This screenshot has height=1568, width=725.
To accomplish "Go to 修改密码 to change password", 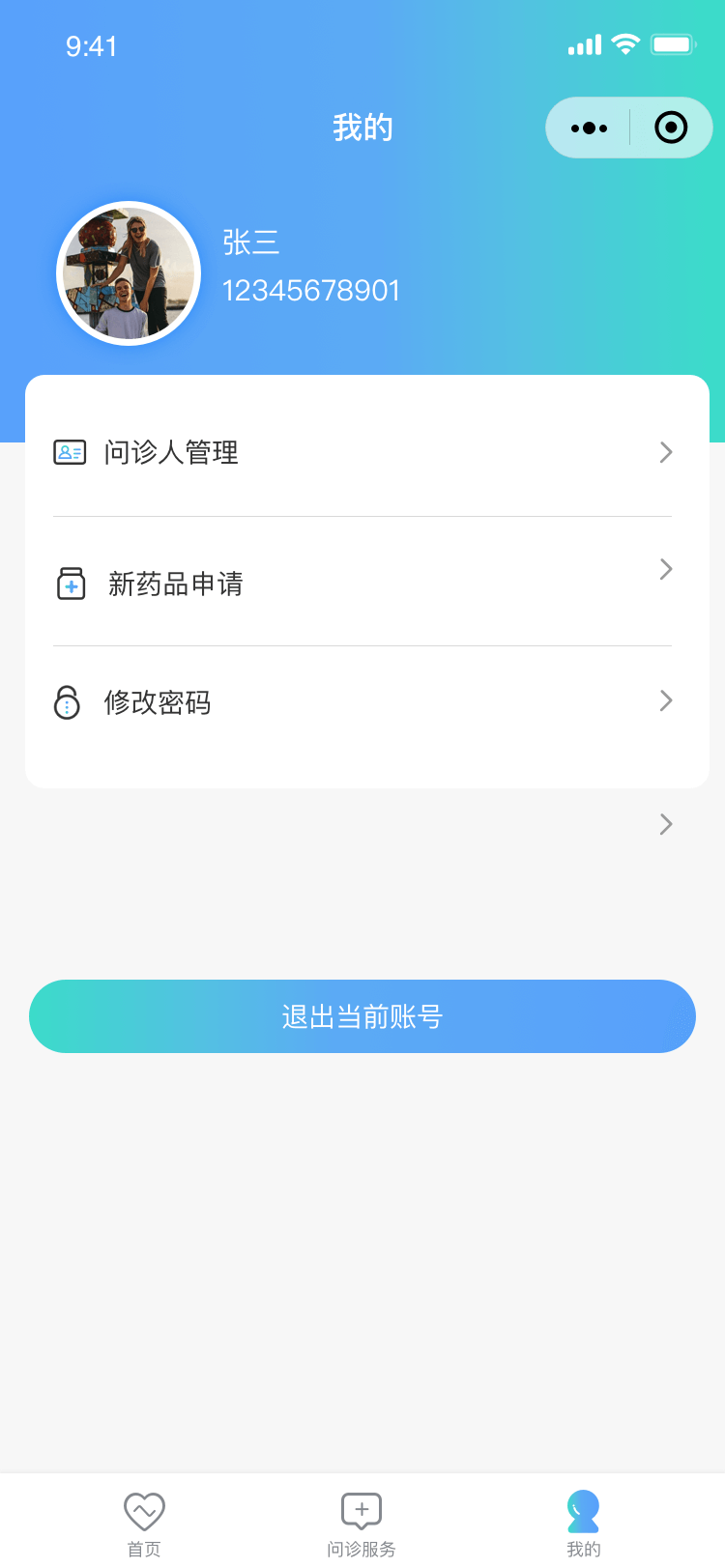I will [x=362, y=702].
